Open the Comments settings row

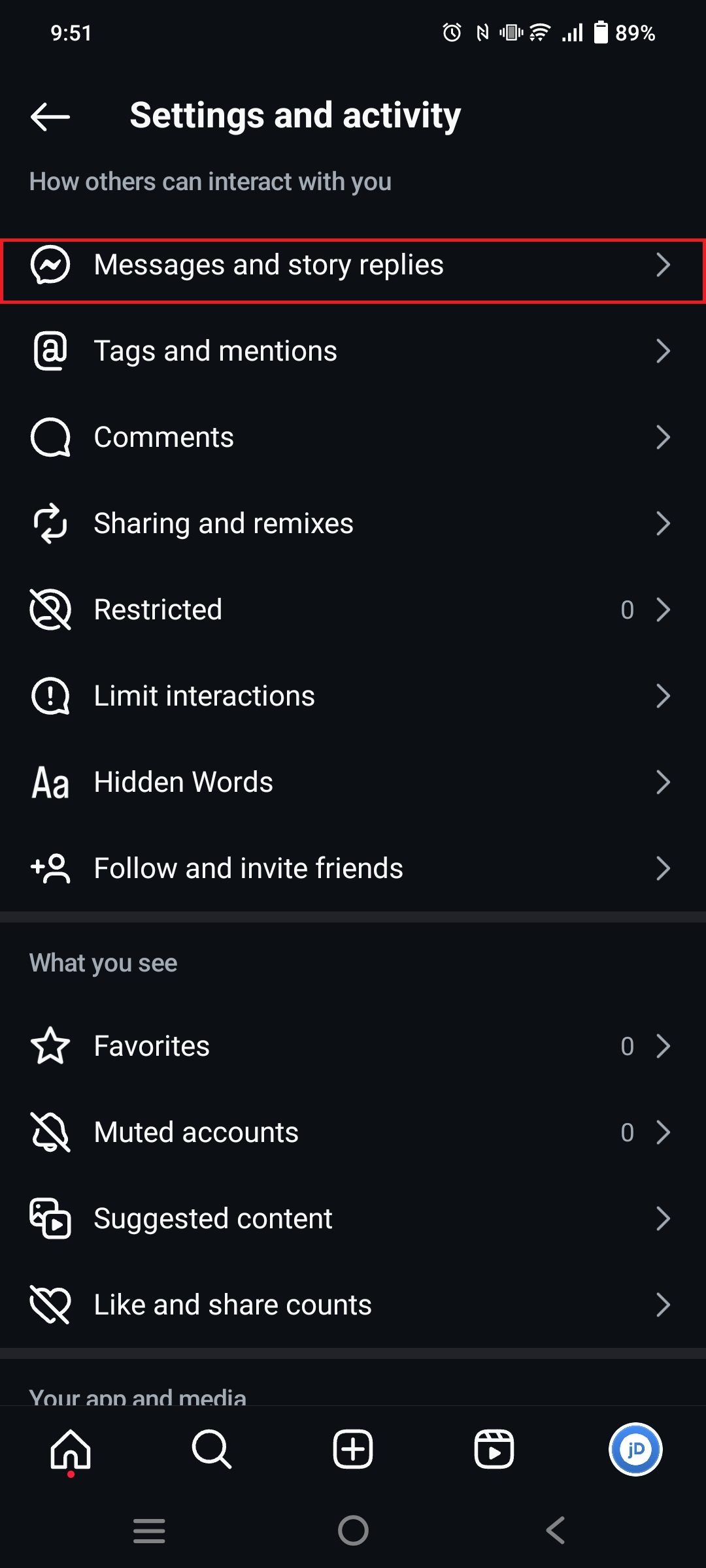353,437
